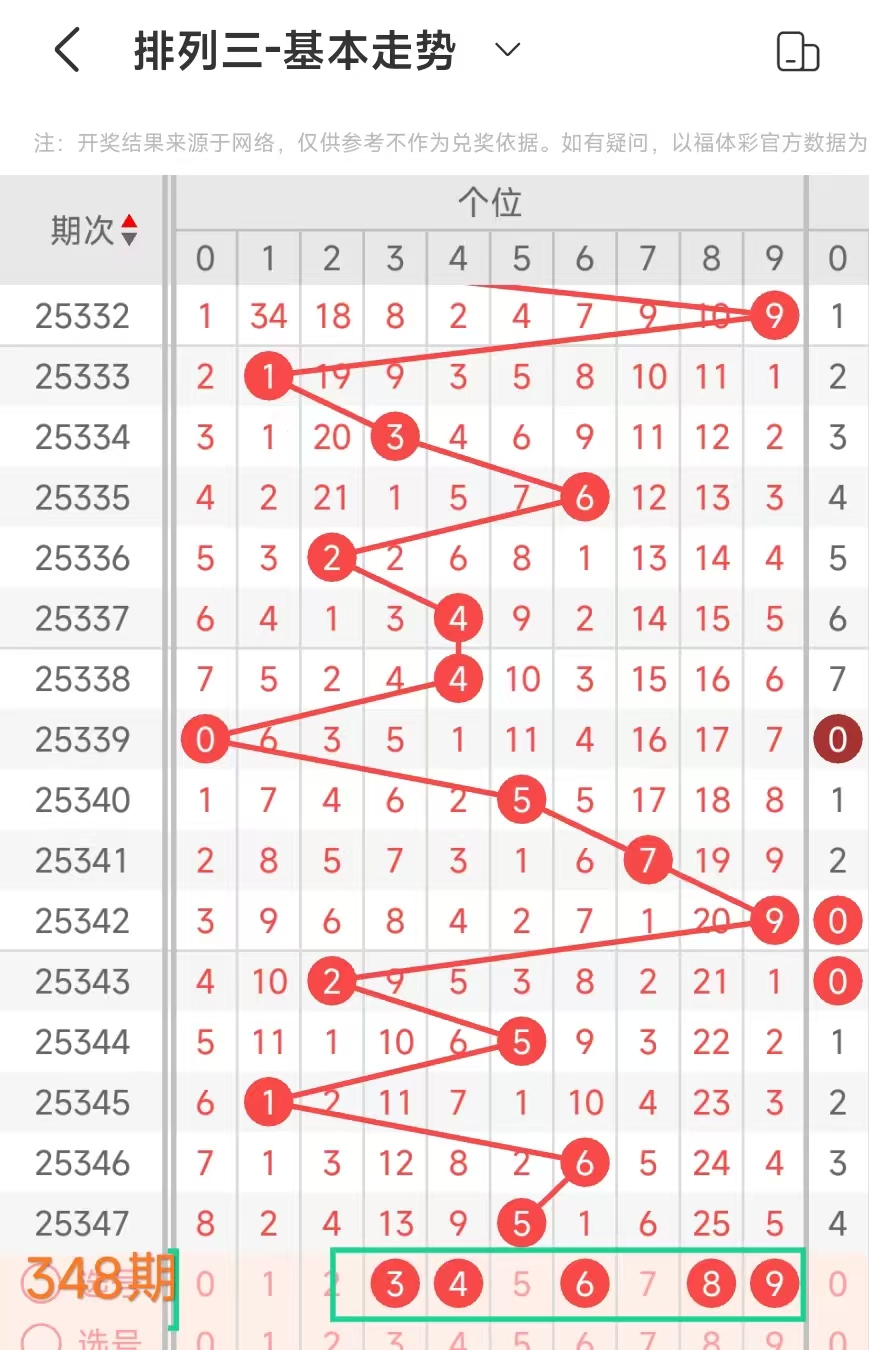Screen dimensions: 869x1350
Task: Select number 5 in the highlighted pick row
Action: (x=521, y=1283)
